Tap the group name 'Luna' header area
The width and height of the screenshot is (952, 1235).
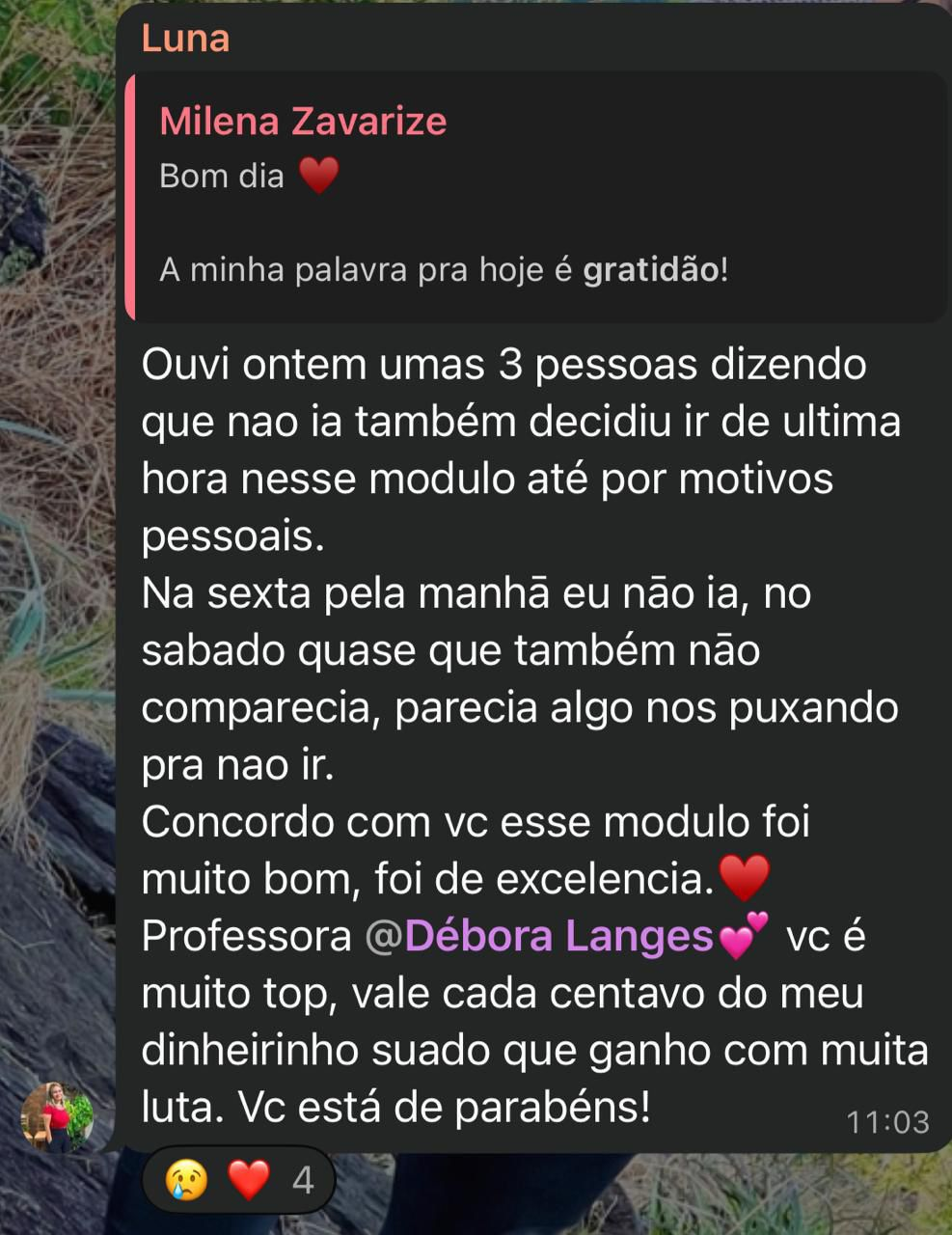pyautogui.click(x=185, y=39)
